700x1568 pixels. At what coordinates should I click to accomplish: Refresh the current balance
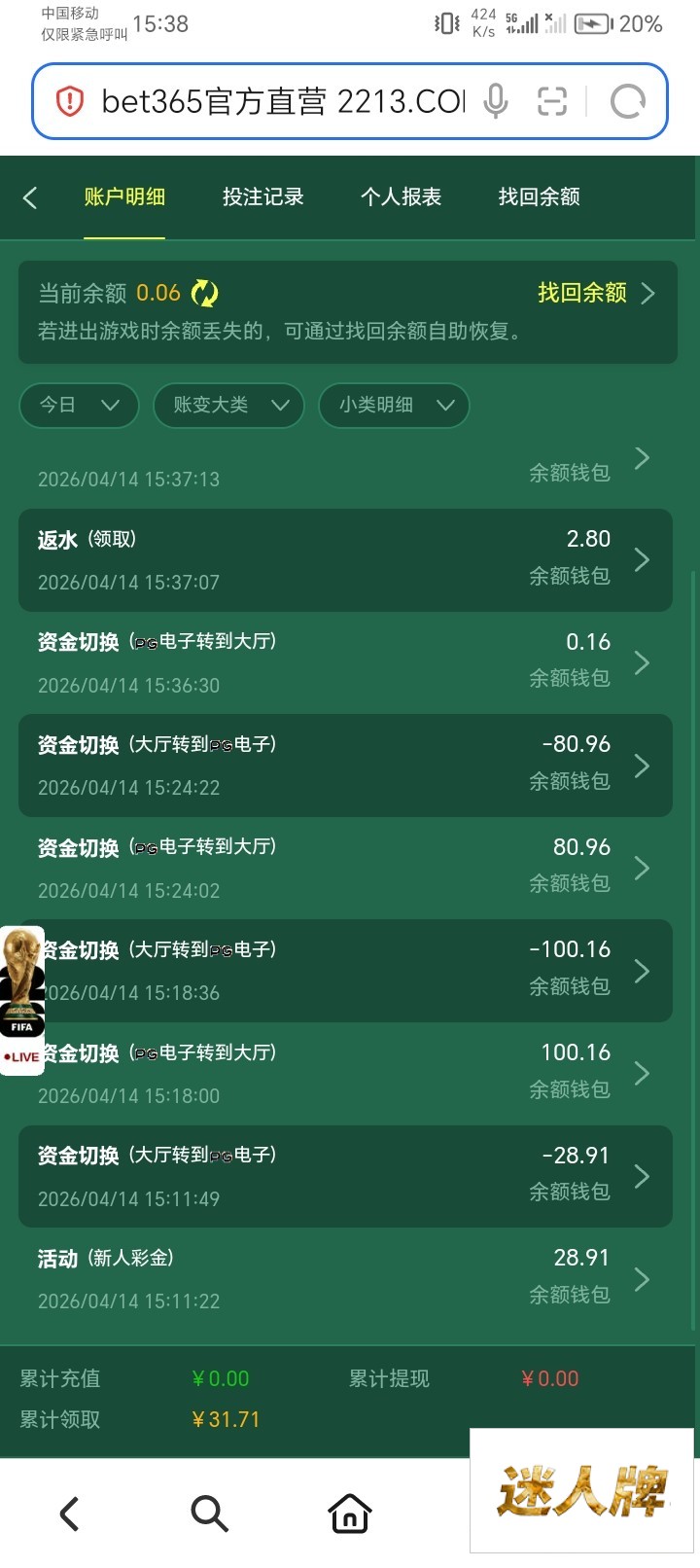click(x=205, y=293)
